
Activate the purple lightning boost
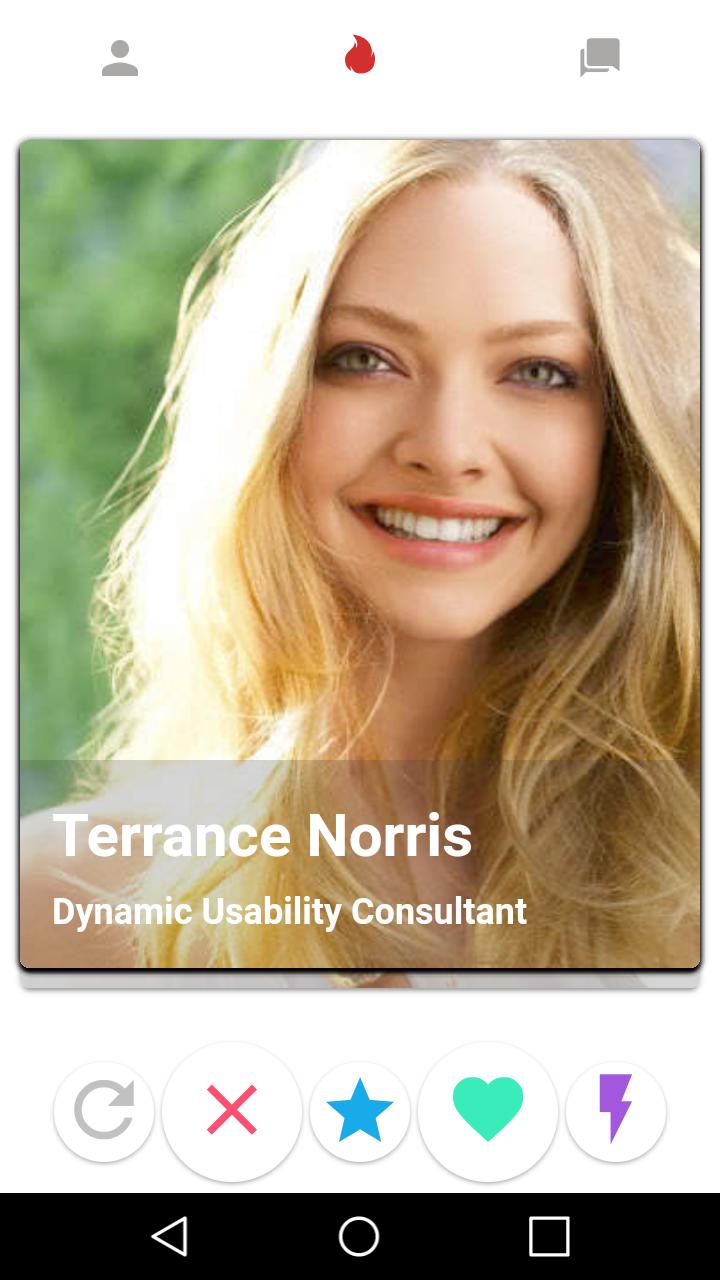tap(616, 1111)
